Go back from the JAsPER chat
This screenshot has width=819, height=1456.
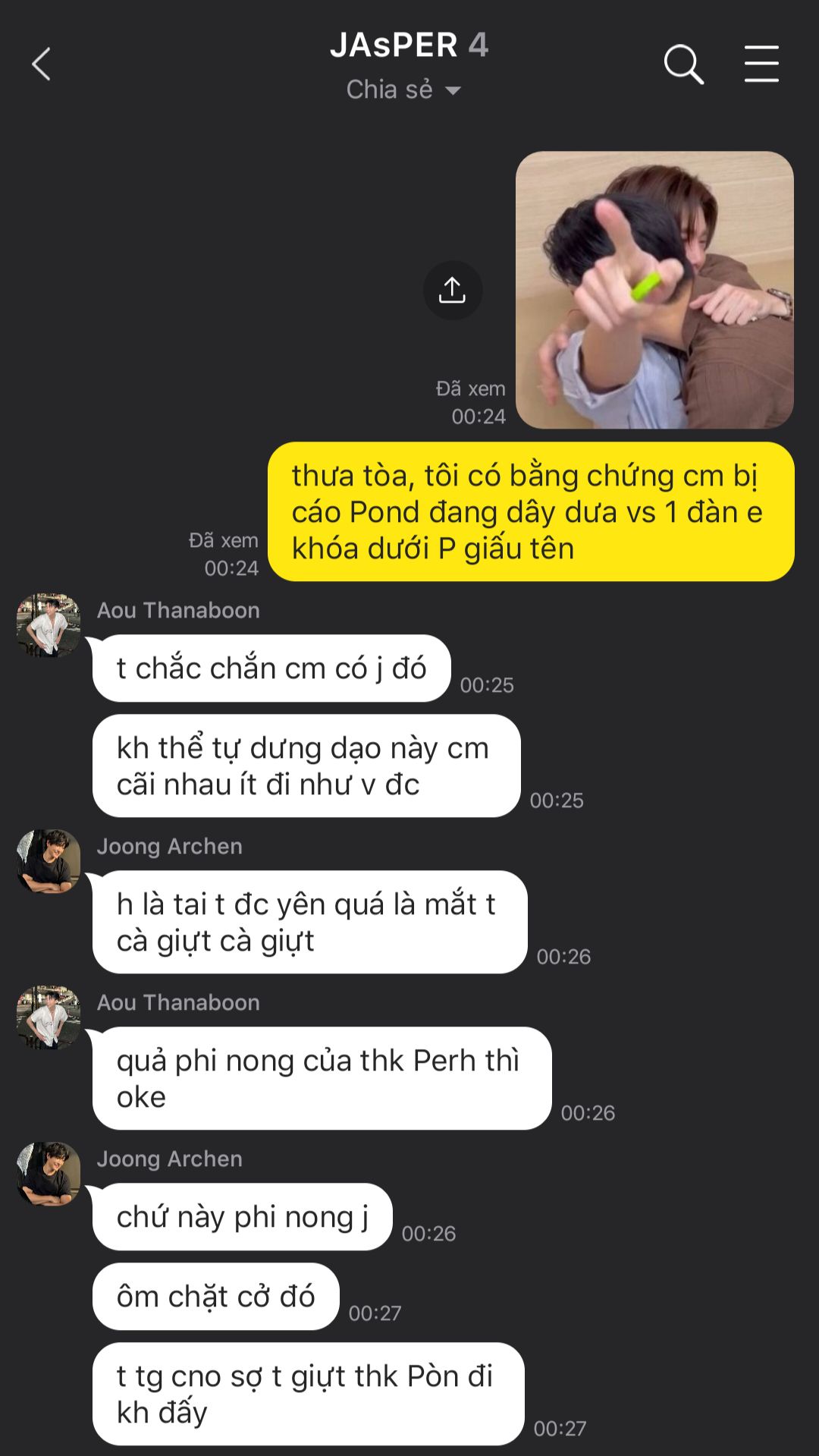click(x=42, y=64)
